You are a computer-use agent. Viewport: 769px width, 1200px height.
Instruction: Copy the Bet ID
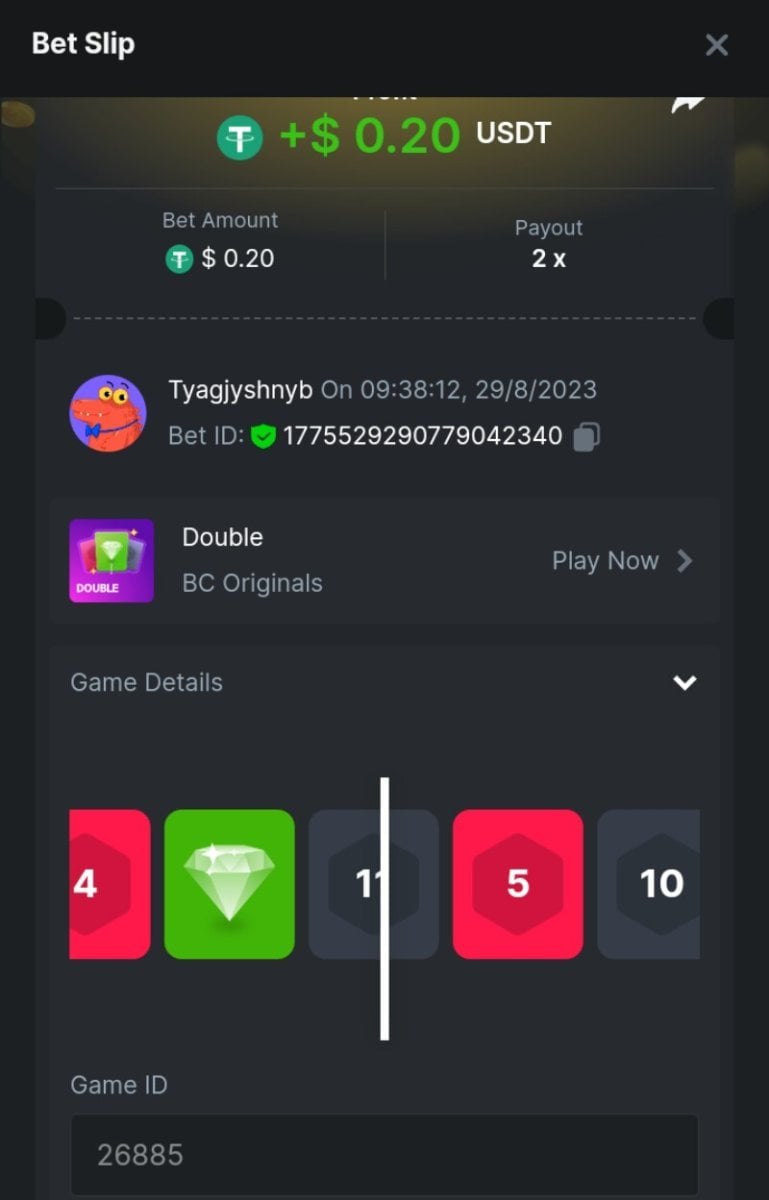[587, 436]
